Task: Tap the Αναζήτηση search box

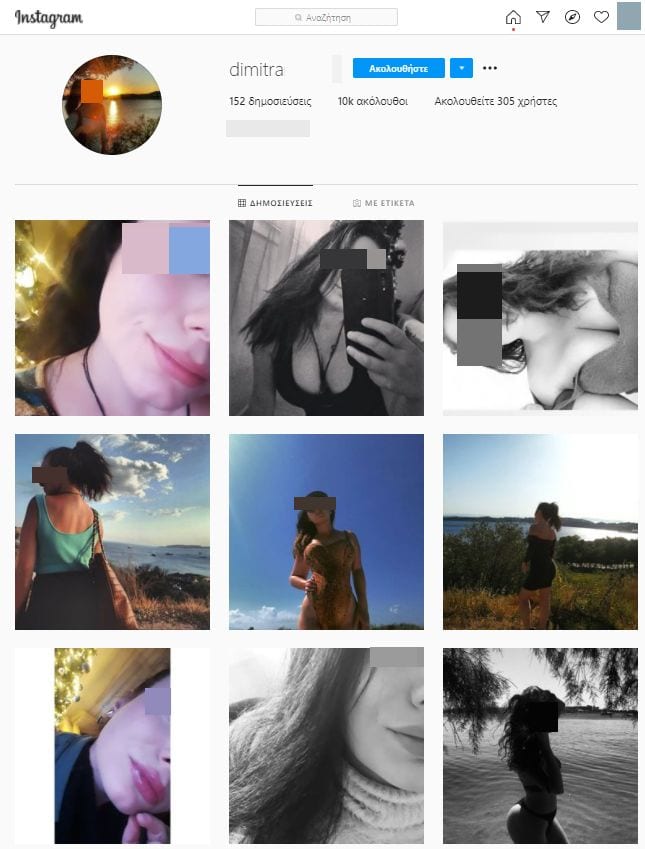Action: point(326,17)
